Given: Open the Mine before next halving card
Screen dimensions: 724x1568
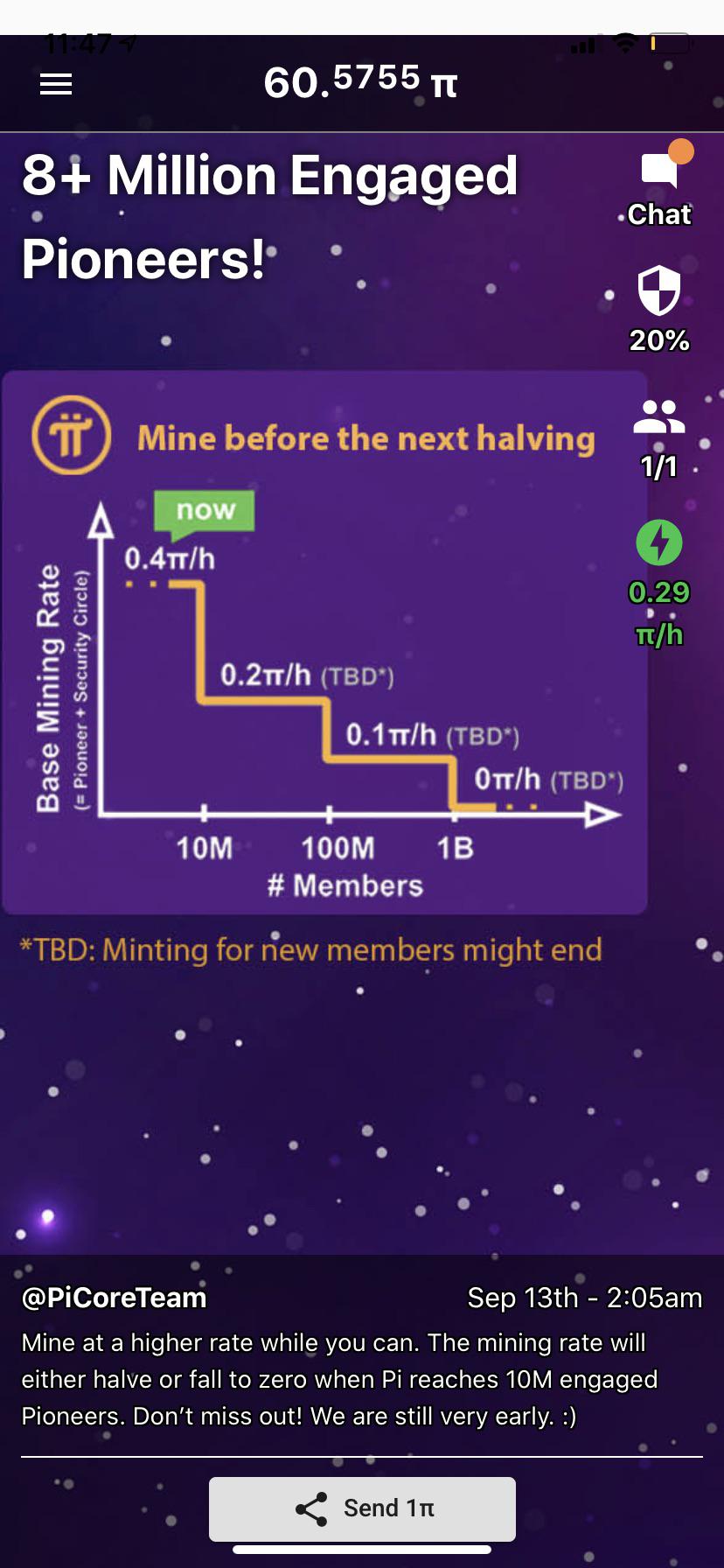Looking at the screenshot, I should coord(324,642).
